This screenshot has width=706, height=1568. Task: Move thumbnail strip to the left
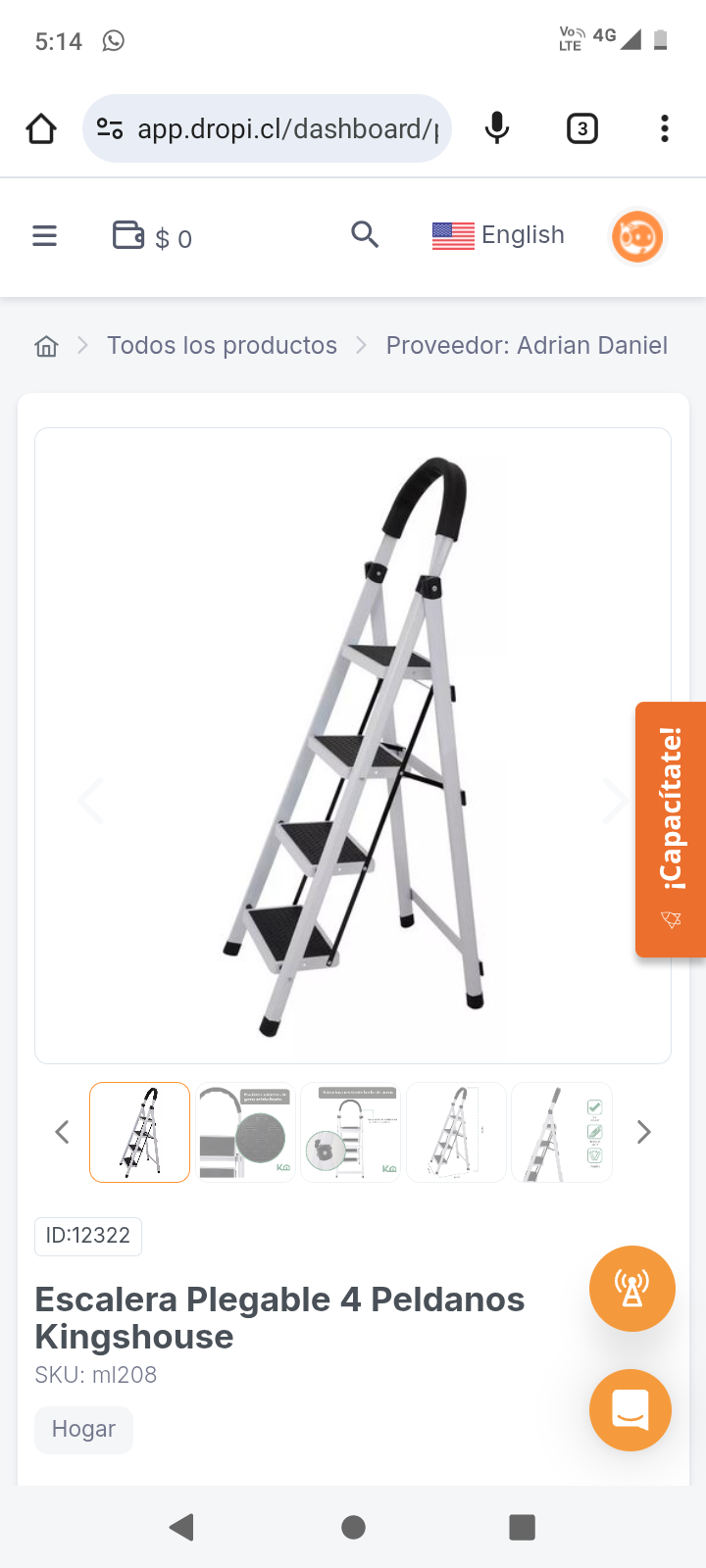[x=62, y=1132]
